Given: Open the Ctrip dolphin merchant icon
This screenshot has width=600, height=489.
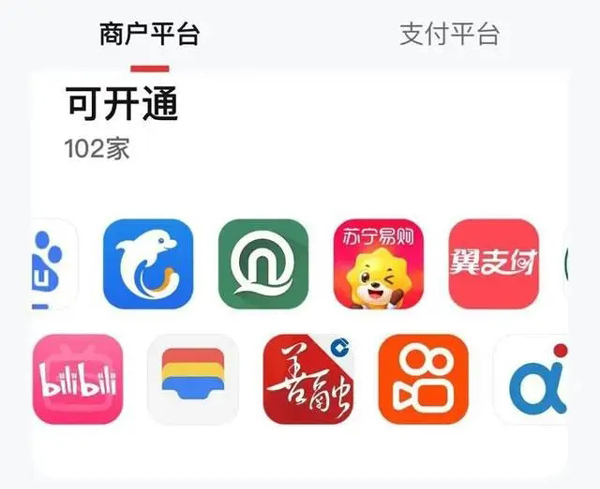Looking at the screenshot, I should [148, 263].
